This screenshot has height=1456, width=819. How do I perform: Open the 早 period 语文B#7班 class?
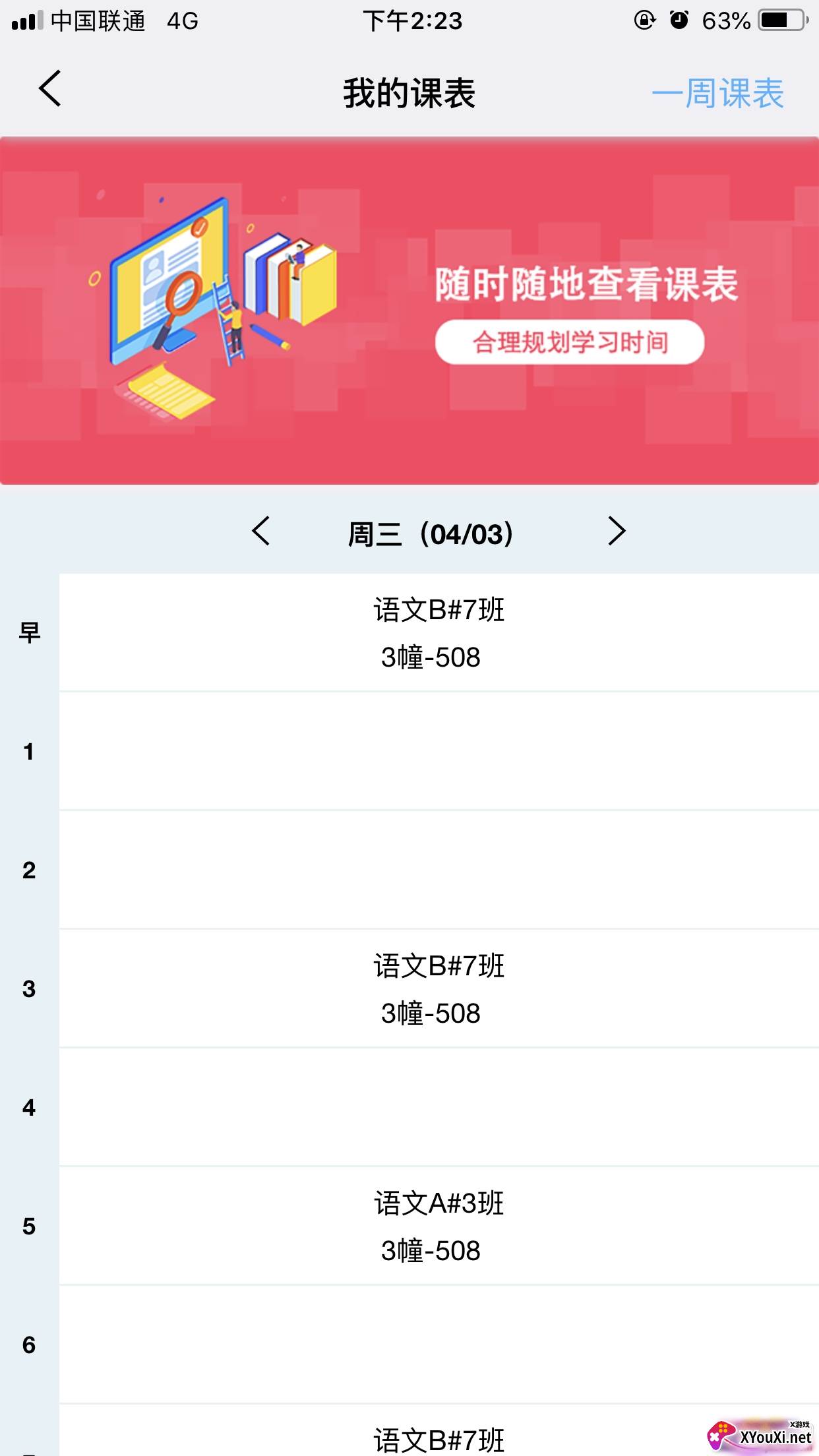tap(439, 632)
